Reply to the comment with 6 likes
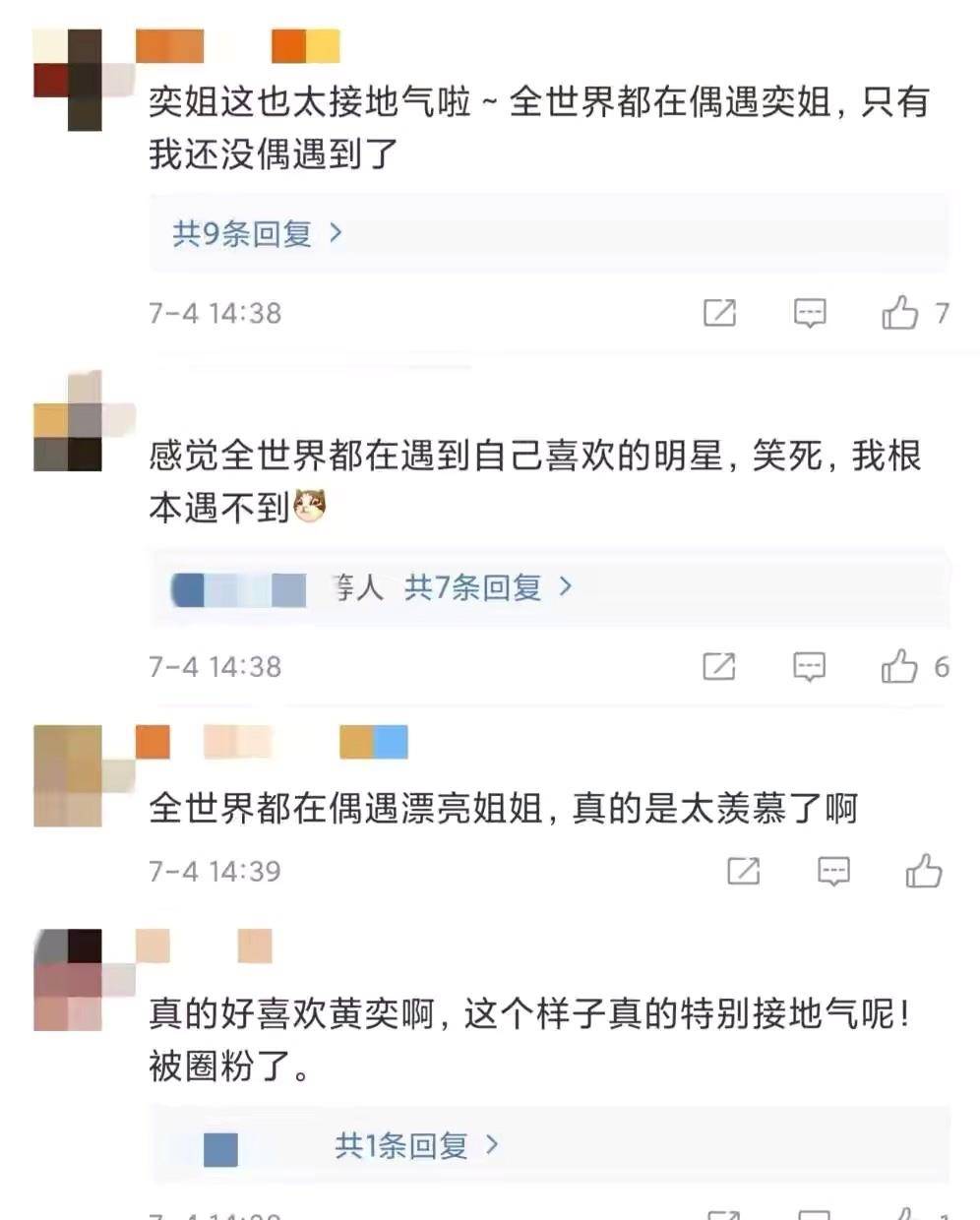The height and width of the screenshot is (1220, 980). pos(809,667)
